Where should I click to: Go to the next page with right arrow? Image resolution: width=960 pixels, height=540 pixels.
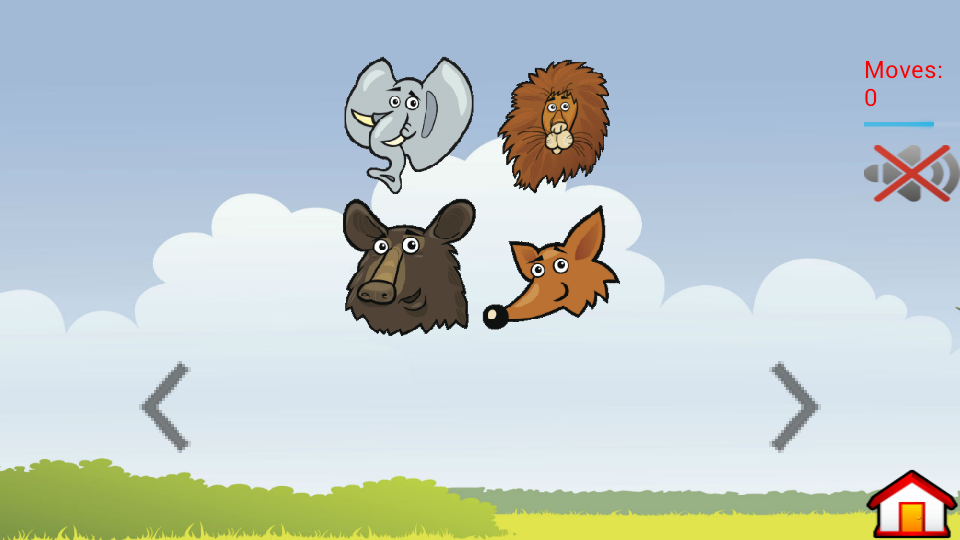795,407
